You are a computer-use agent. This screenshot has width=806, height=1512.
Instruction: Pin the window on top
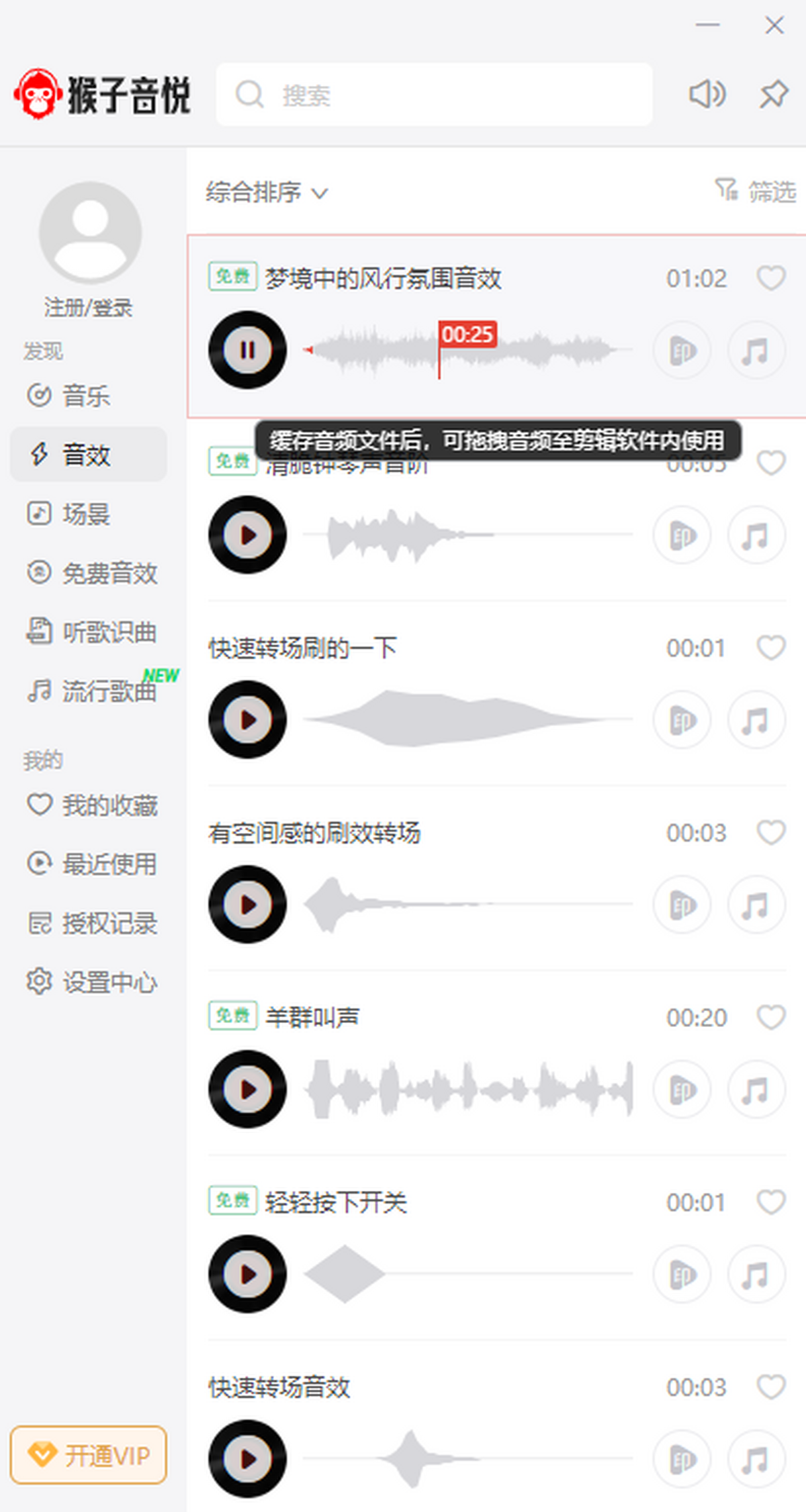click(x=773, y=95)
